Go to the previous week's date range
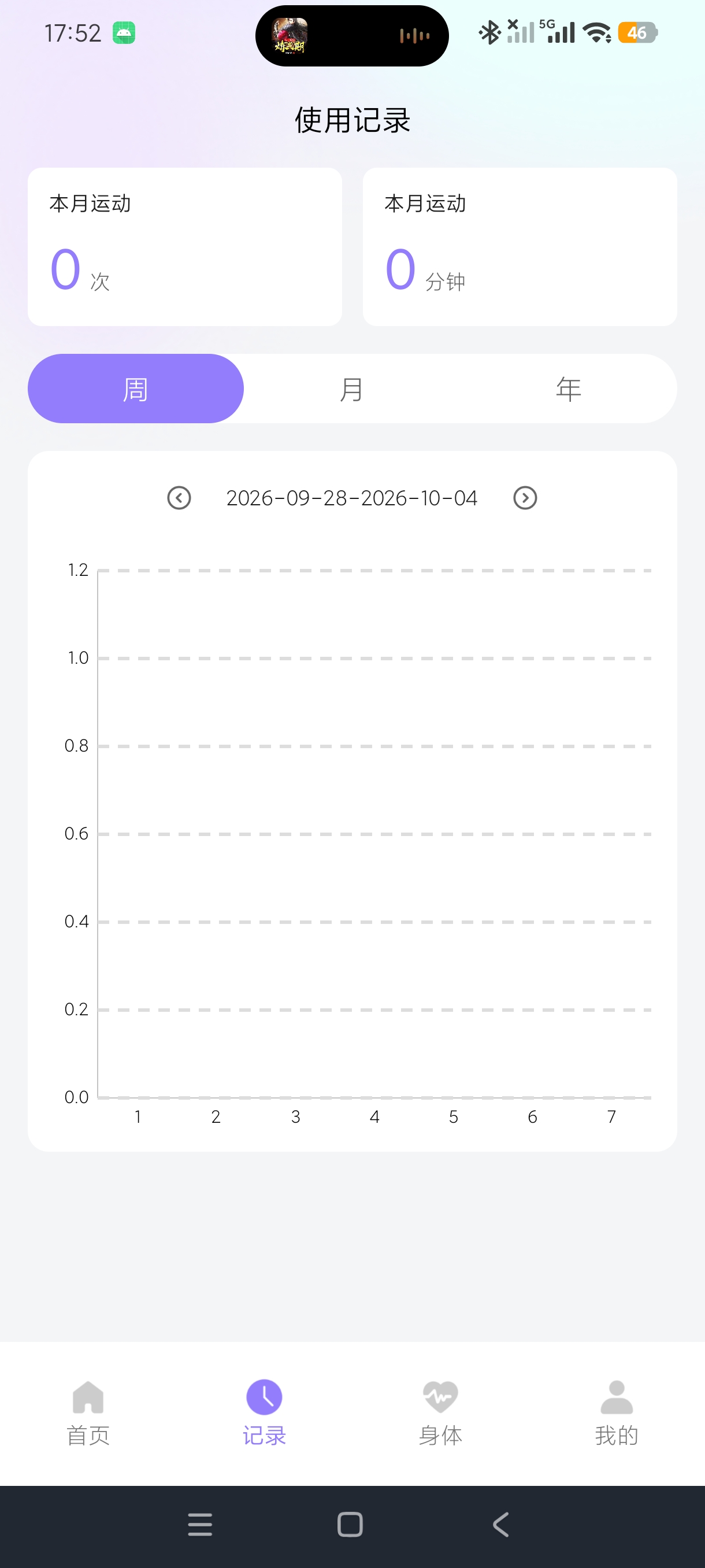The image size is (705, 1568). point(179,498)
